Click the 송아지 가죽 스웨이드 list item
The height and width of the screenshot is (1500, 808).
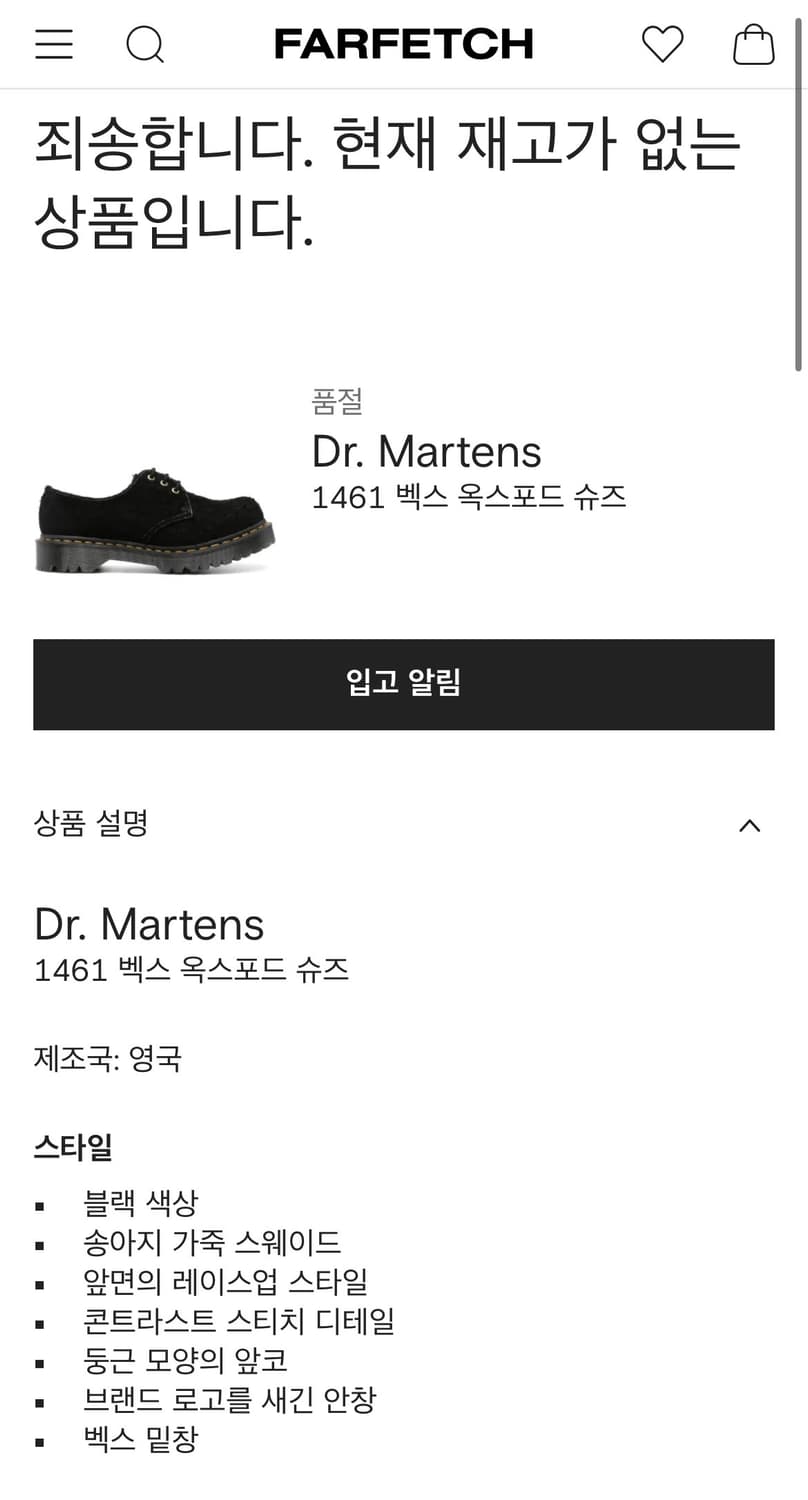(x=213, y=1242)
